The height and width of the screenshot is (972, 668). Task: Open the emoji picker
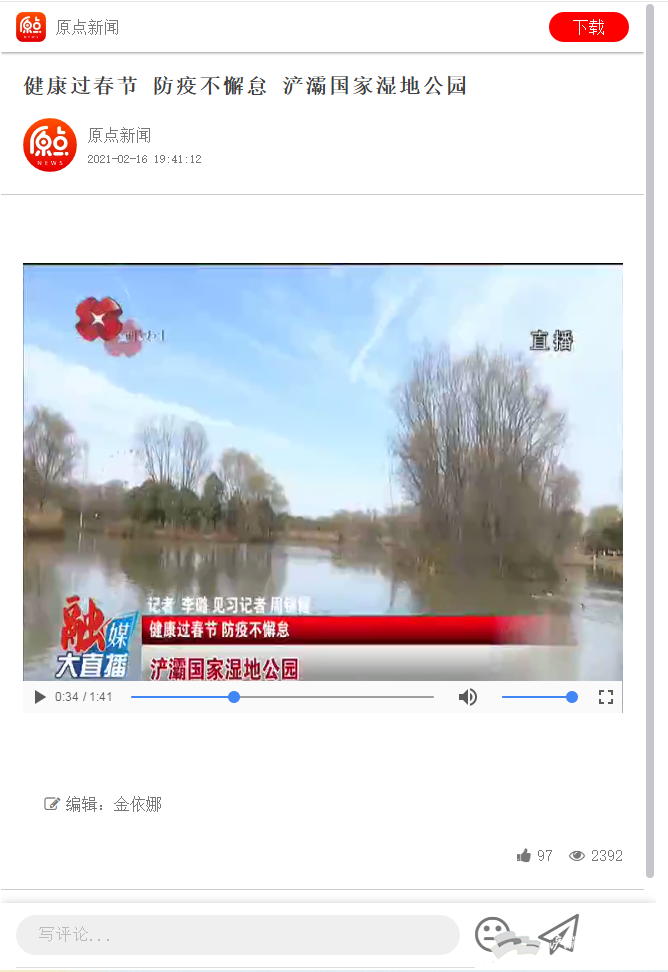coord(491,934)
